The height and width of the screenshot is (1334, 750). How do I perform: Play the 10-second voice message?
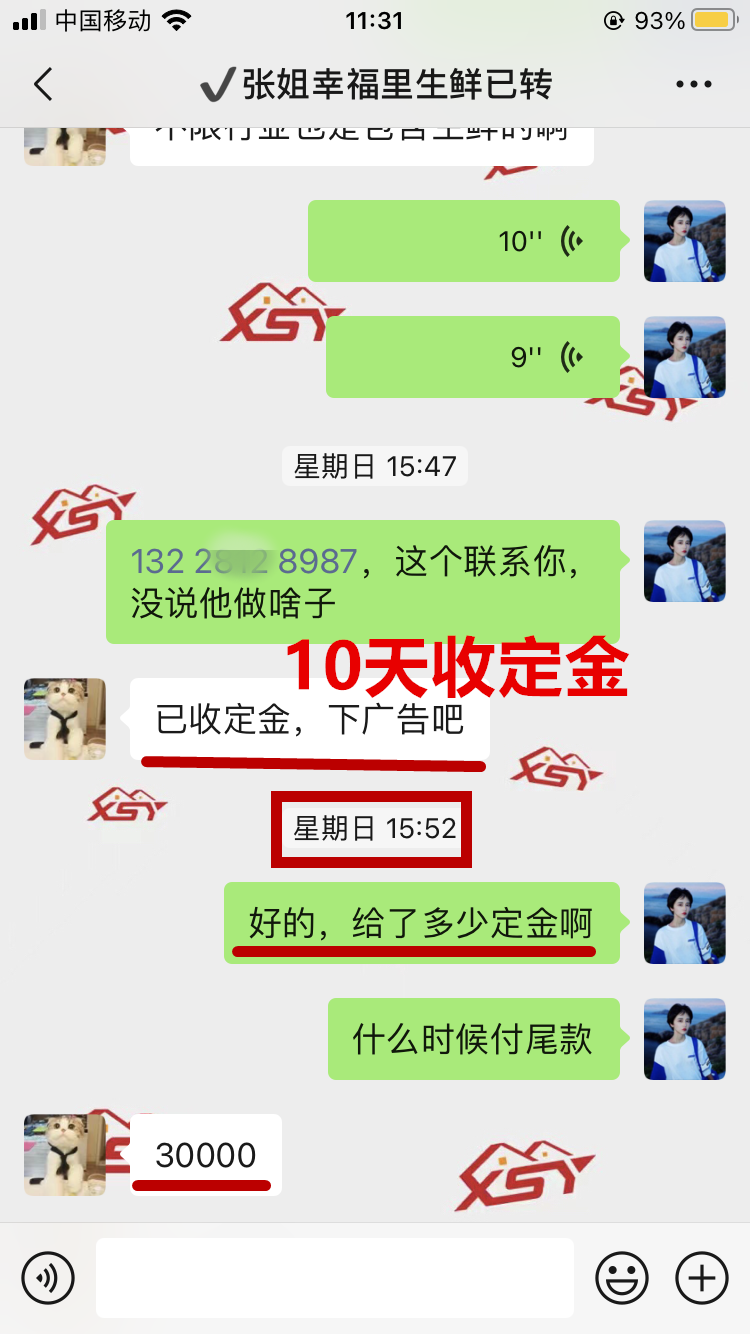[x=464, y=241]
